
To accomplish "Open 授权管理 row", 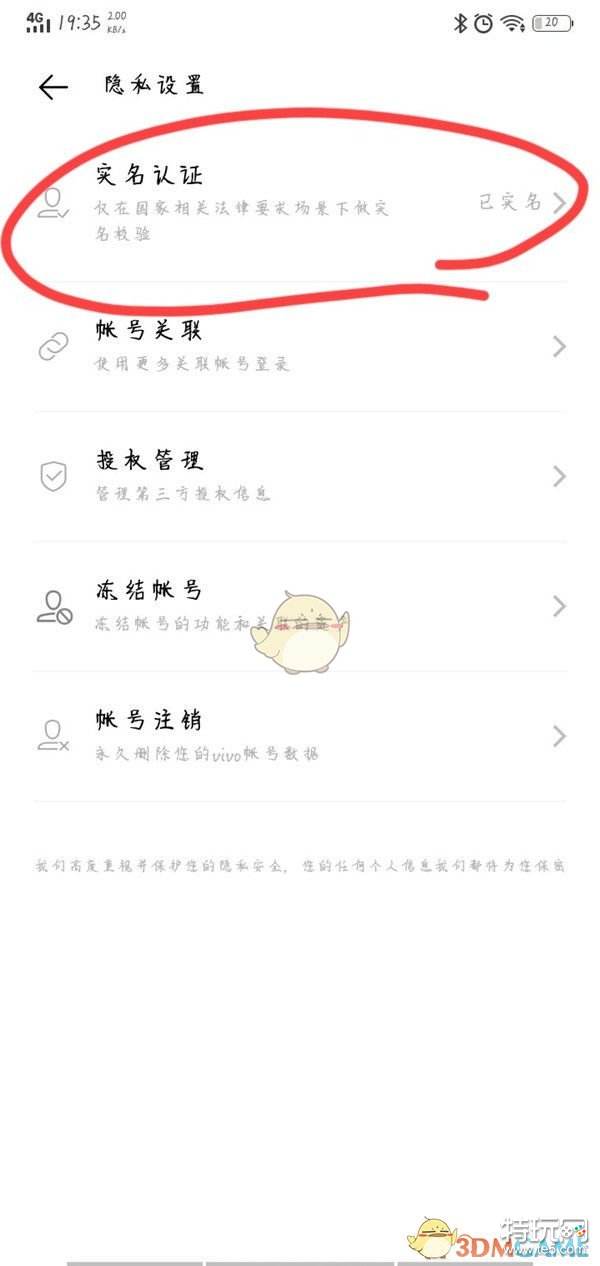I will 300,476.
